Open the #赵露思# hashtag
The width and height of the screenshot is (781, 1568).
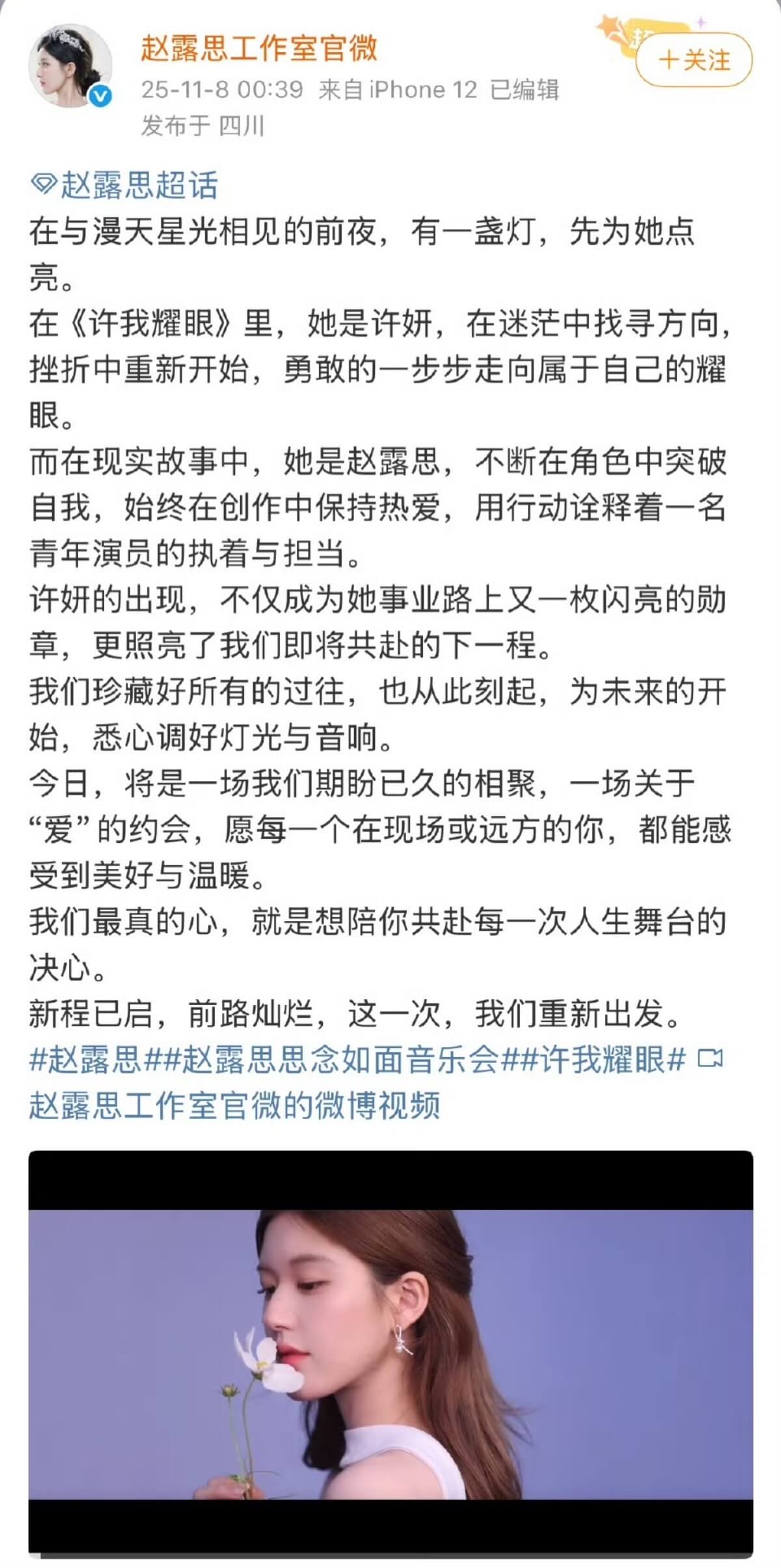(x=86, y=1060)
